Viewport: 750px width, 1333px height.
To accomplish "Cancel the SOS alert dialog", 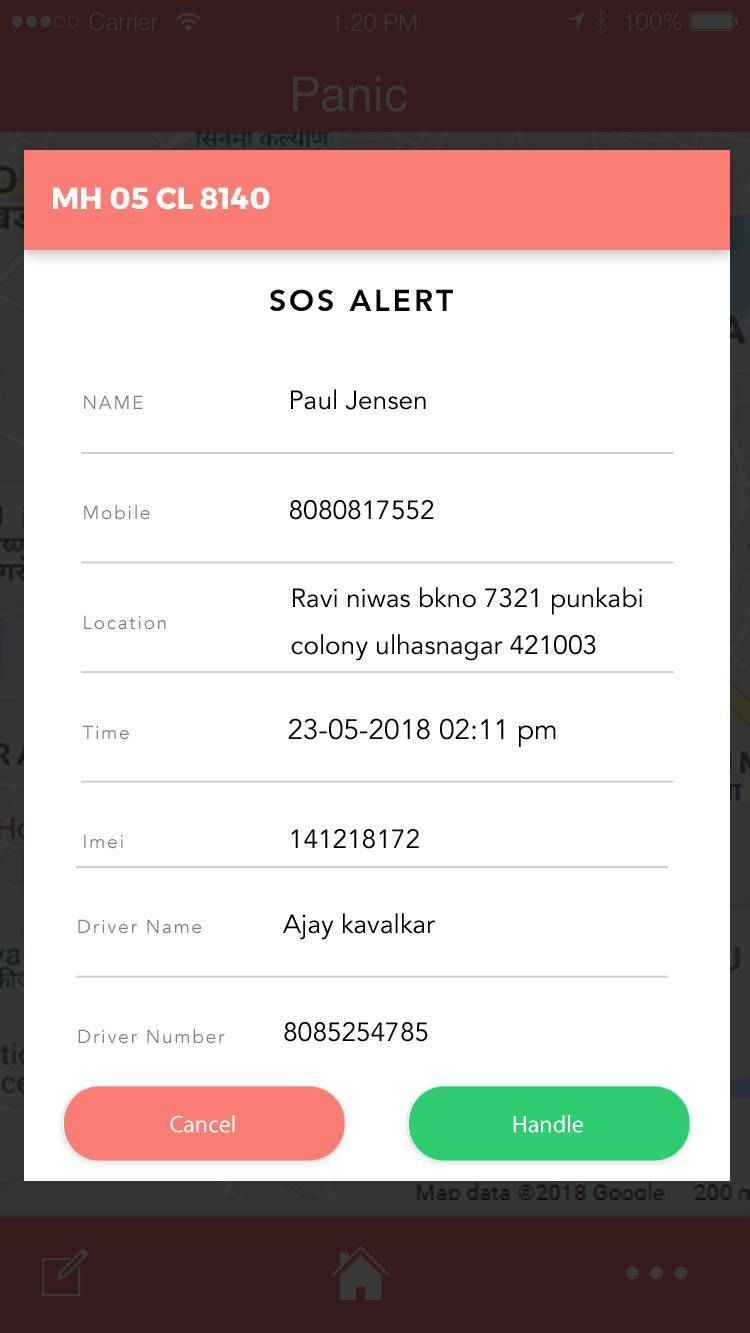I will click(204, 1123).
